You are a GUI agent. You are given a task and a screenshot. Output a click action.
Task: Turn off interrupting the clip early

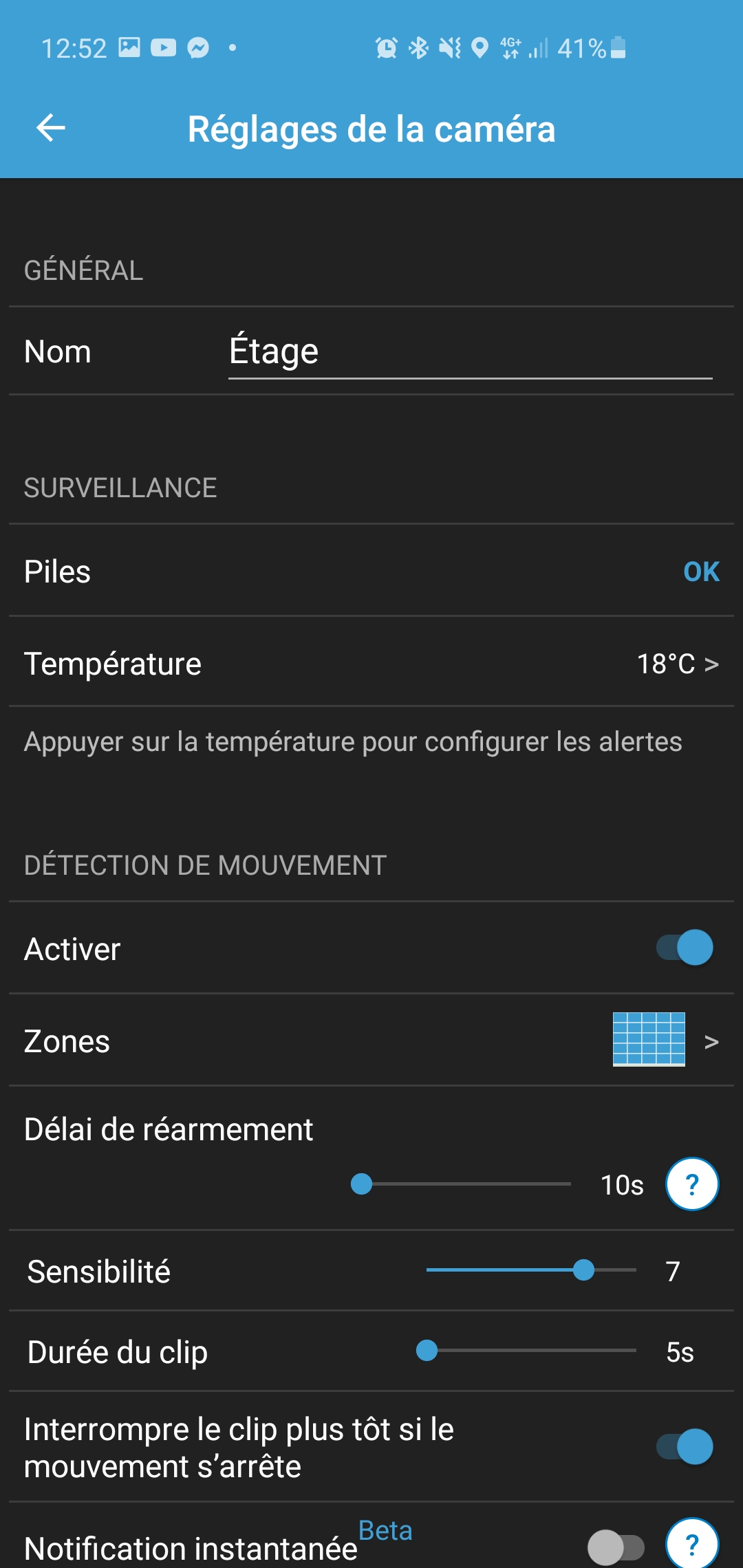click(x=685, y=1446)
